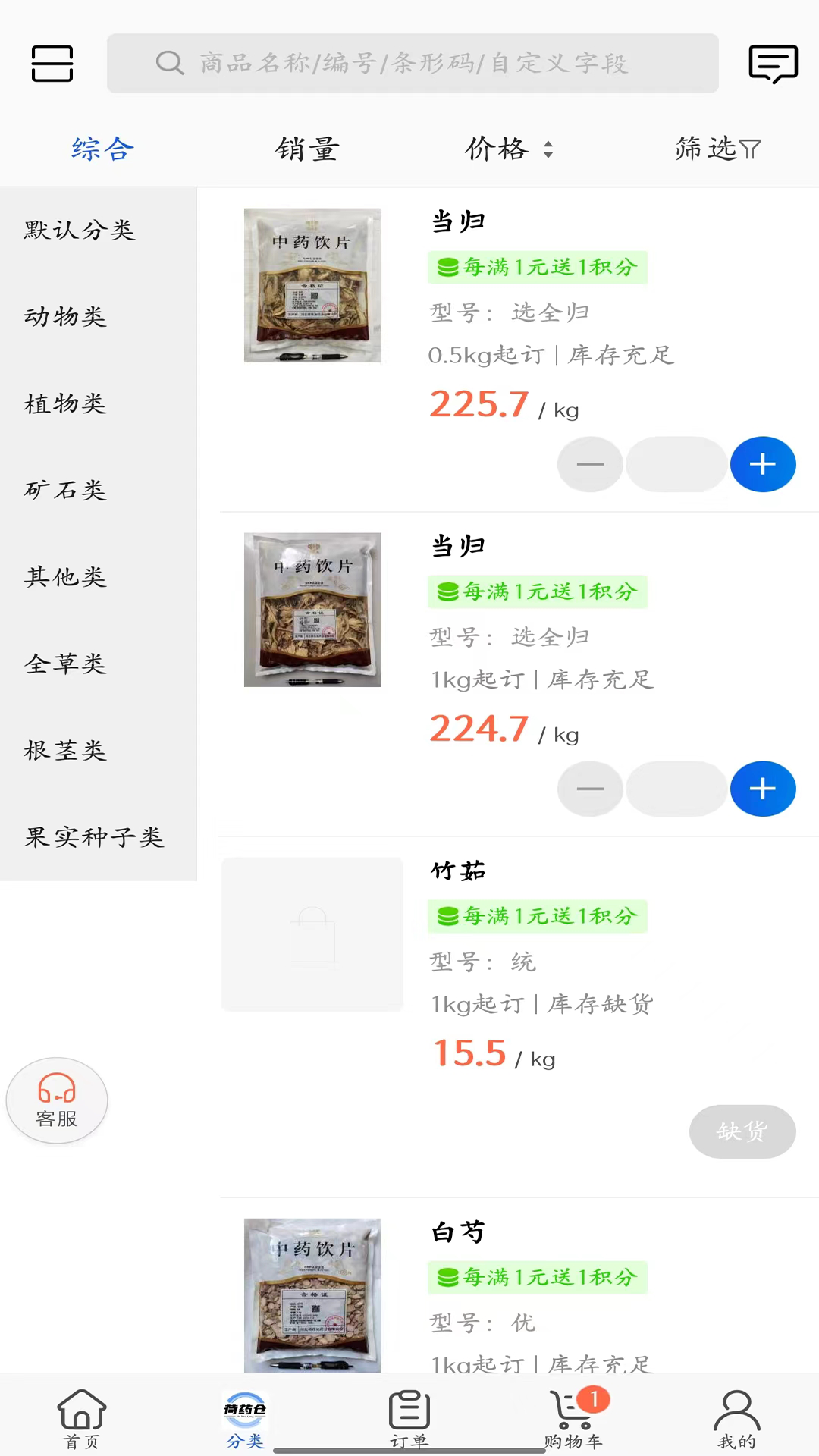Decrease quantity of 当归 priced 224.7
819x1456 pixels.
coord(590,789)
